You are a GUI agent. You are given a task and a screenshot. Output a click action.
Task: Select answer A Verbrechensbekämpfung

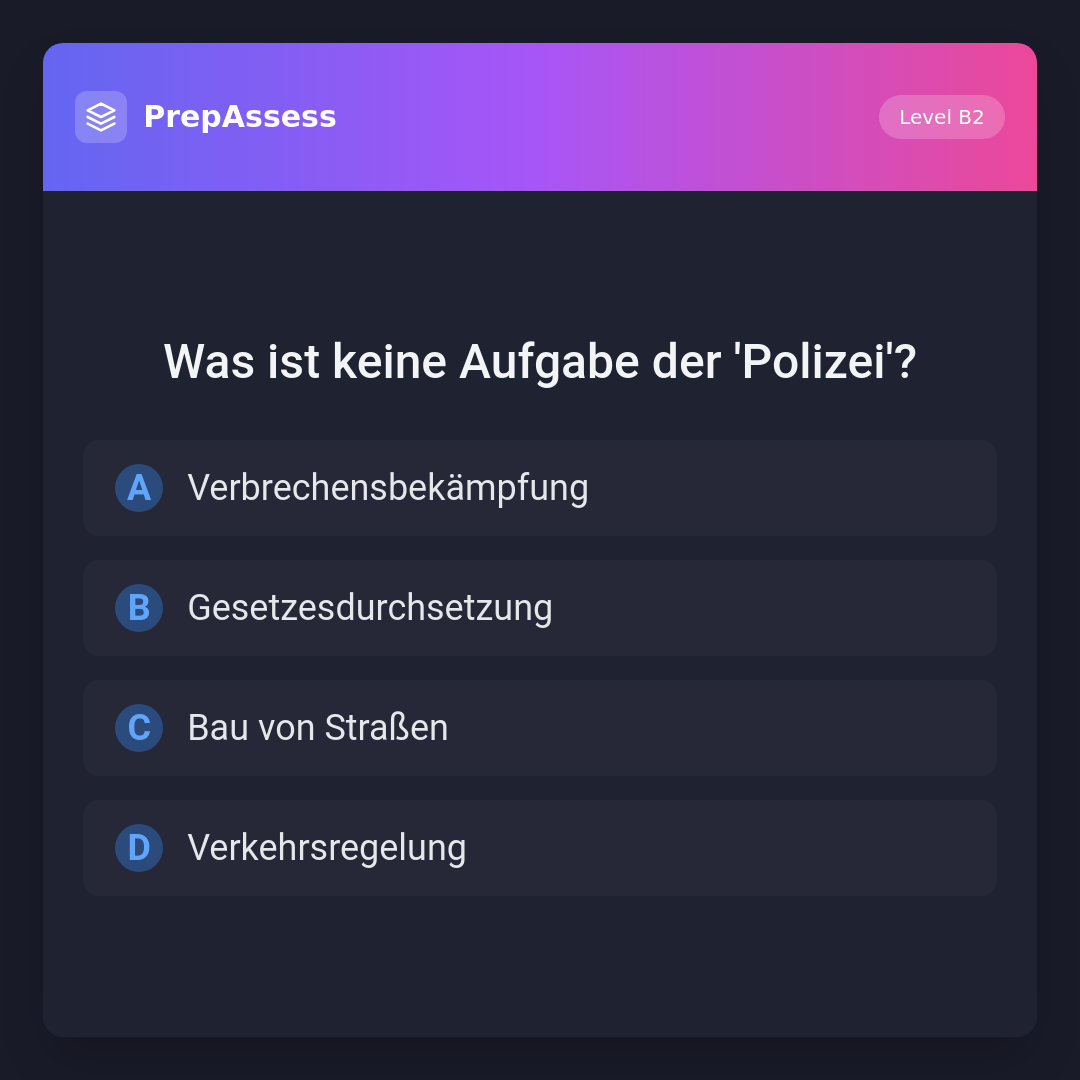coord(540,488)
